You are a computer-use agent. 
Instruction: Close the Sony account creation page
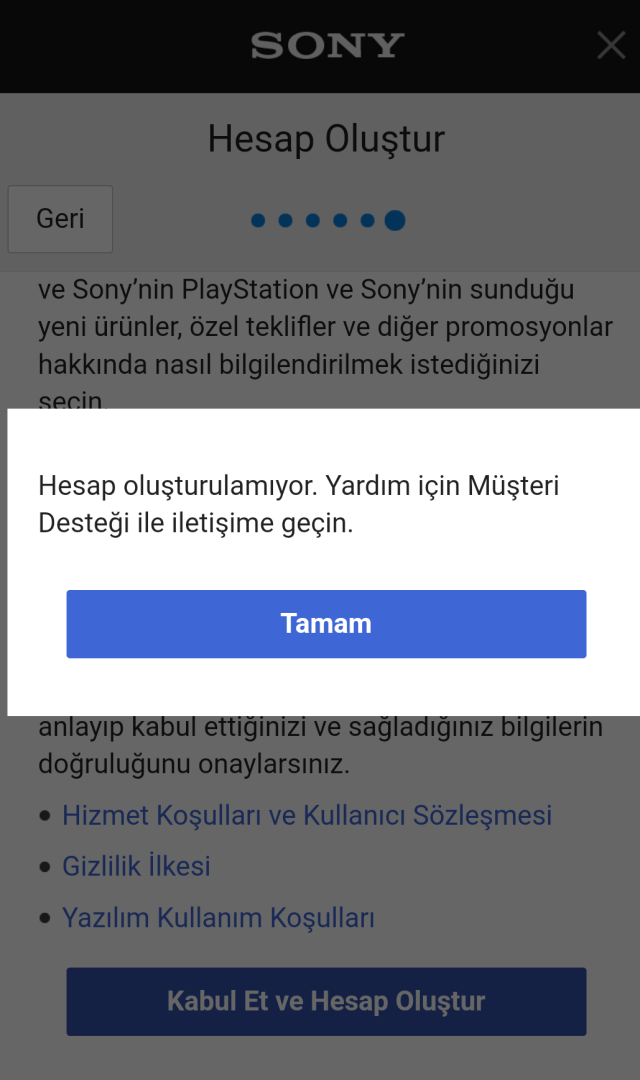610,46
